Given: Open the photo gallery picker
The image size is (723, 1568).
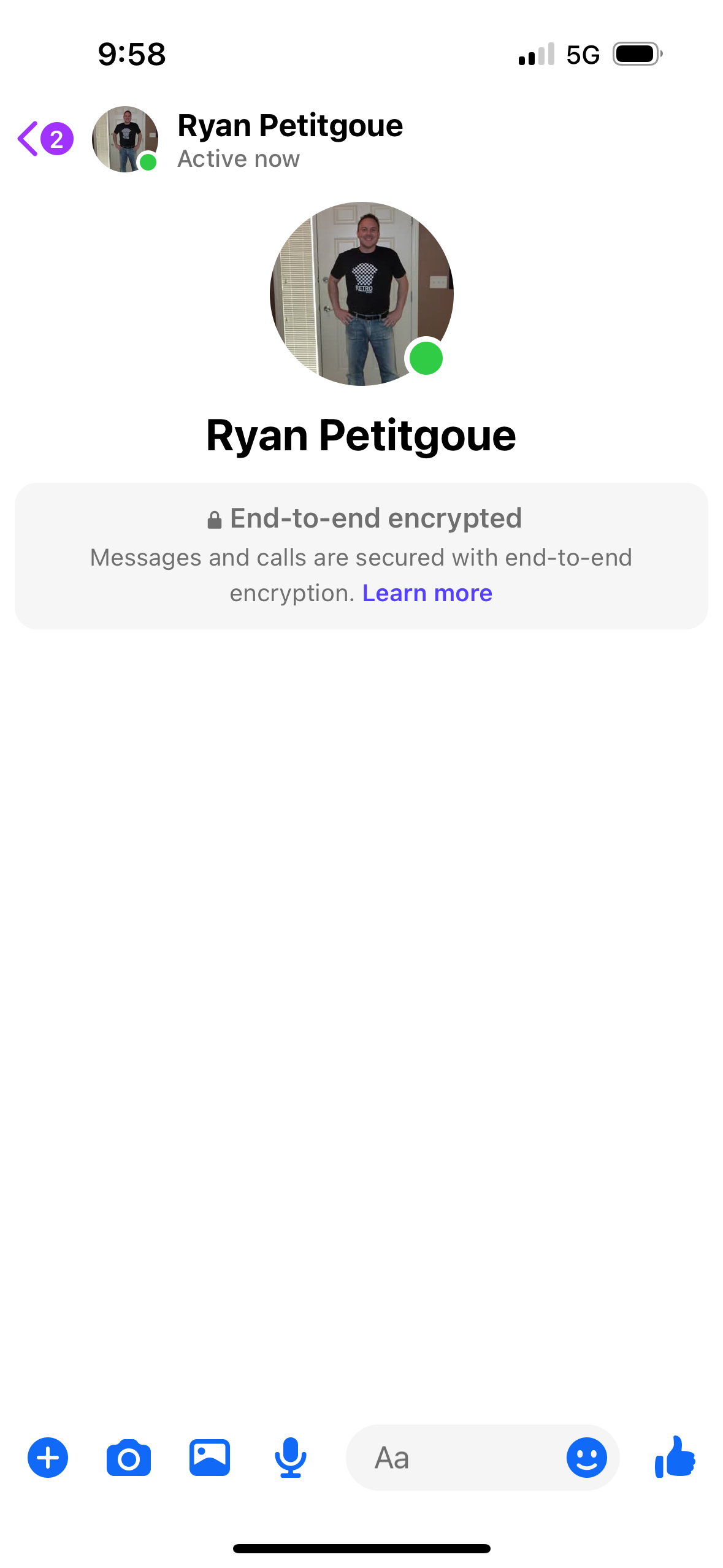Looking at the screenshot, I should (x=210, y=1458).
